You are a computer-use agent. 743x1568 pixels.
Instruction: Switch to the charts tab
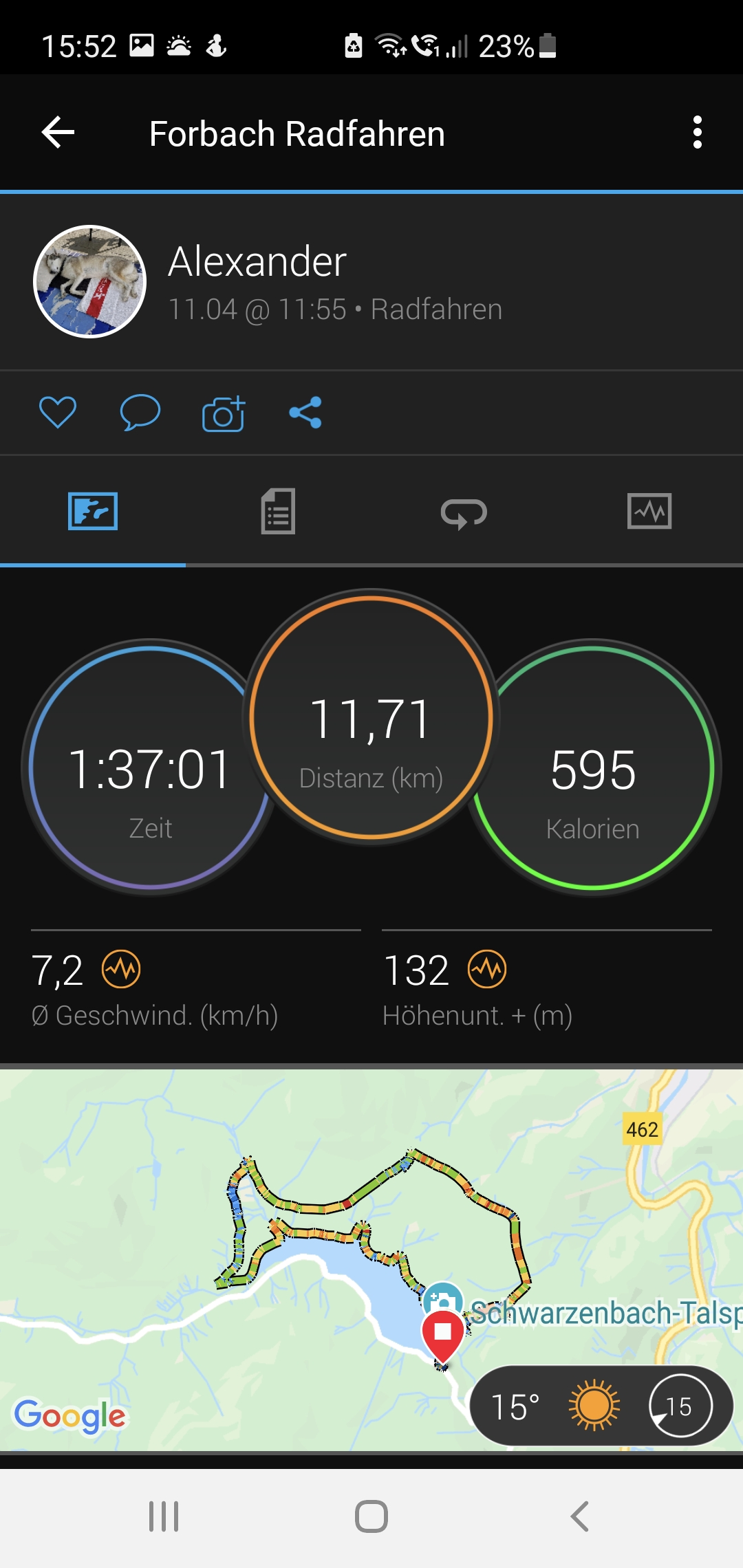pyautogui.click(x=649, y=512)
